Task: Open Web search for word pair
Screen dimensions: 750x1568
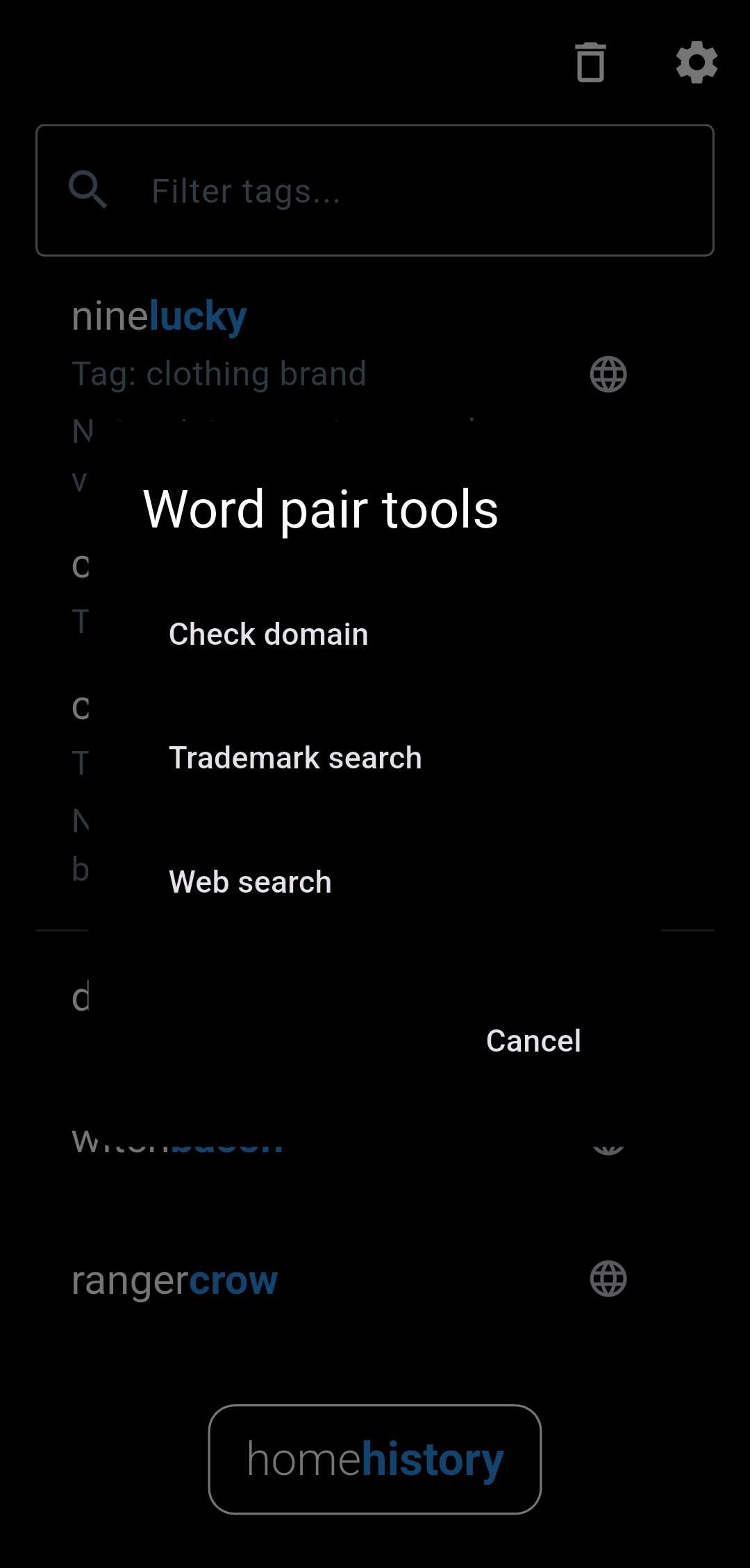Action: (250, 882)
